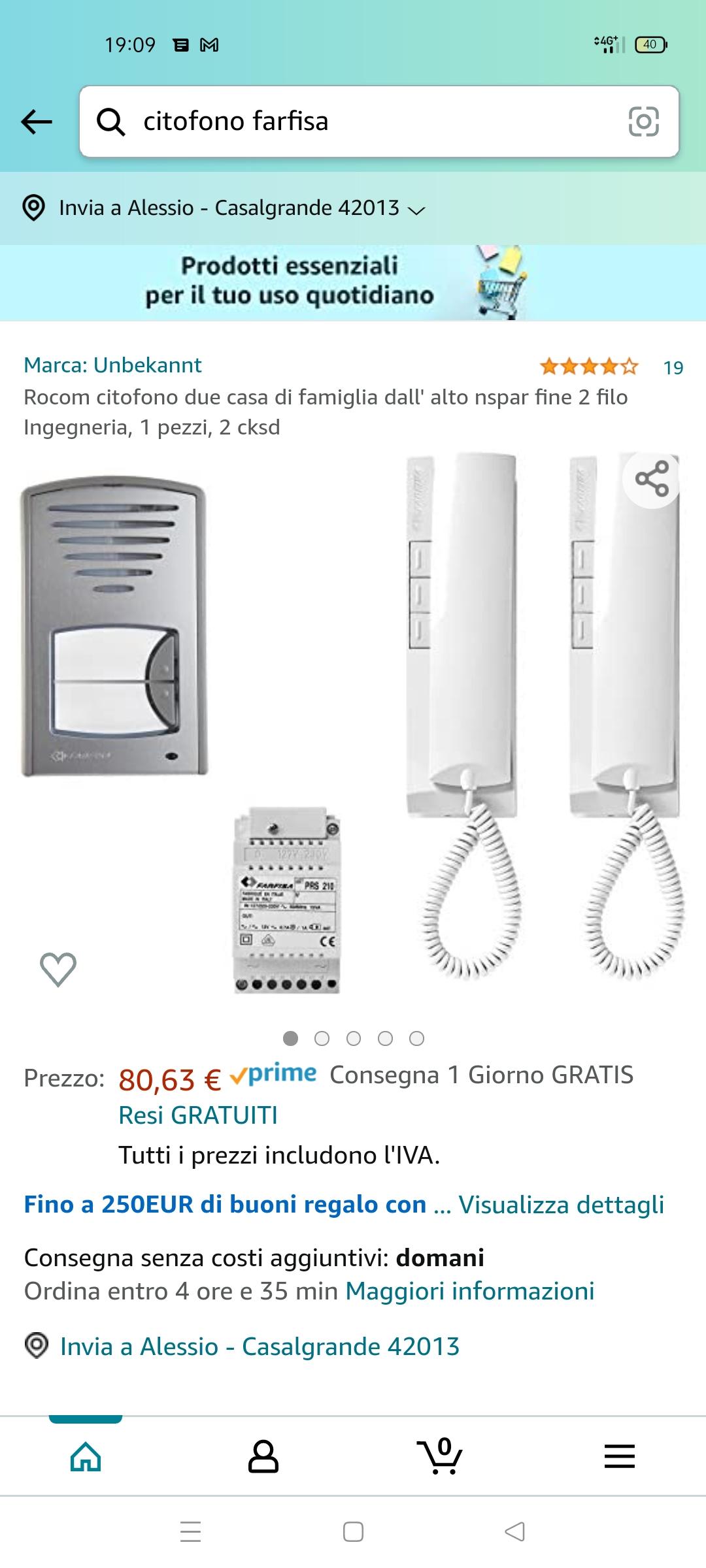The width and height of the screenshot is (706, 1568).
Task: Open camera search in the search bar
Action: 643,122
